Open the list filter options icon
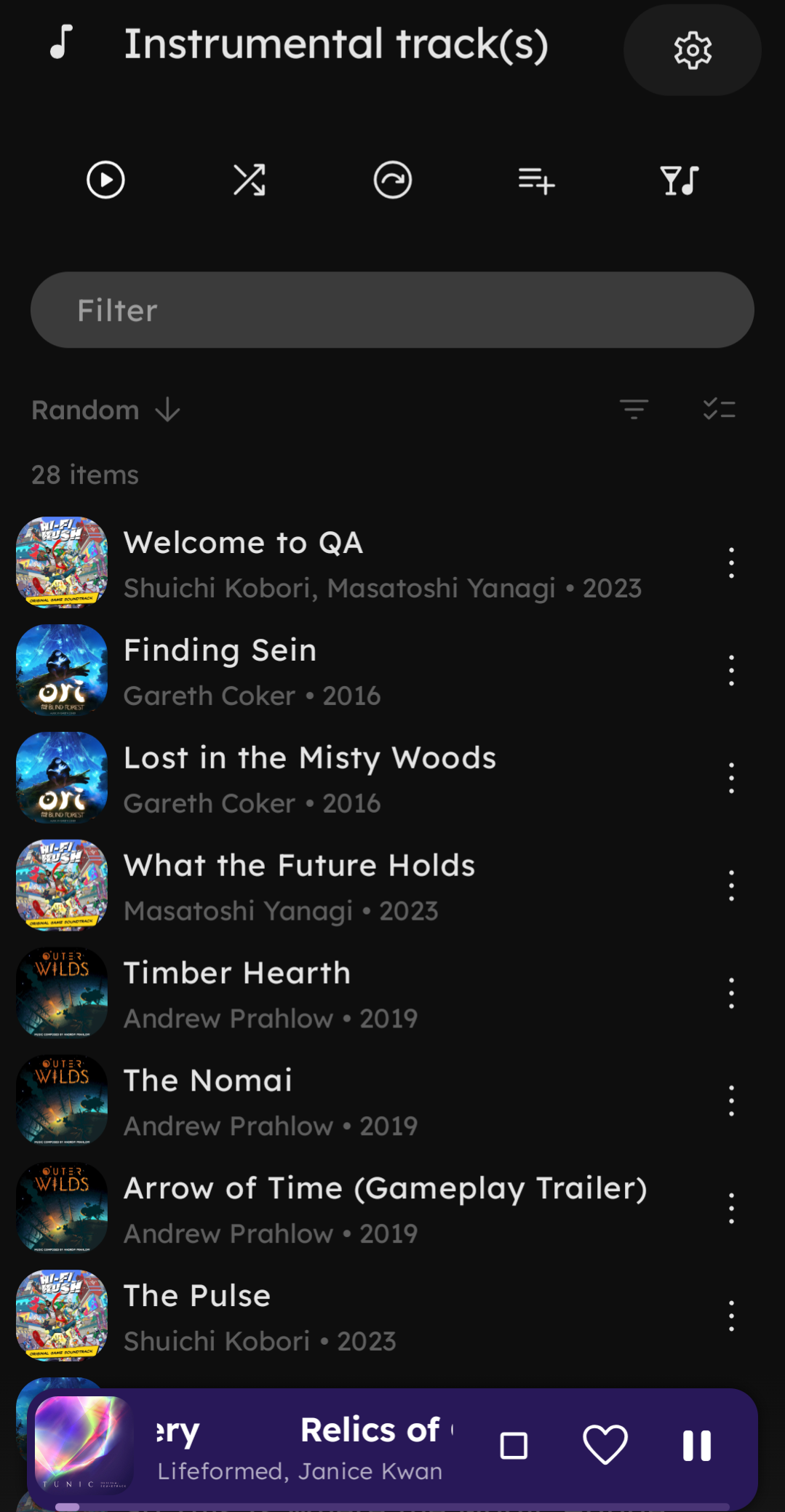Image resolution: width=785 pixels, height=1512 pixels. coord(634,409)
